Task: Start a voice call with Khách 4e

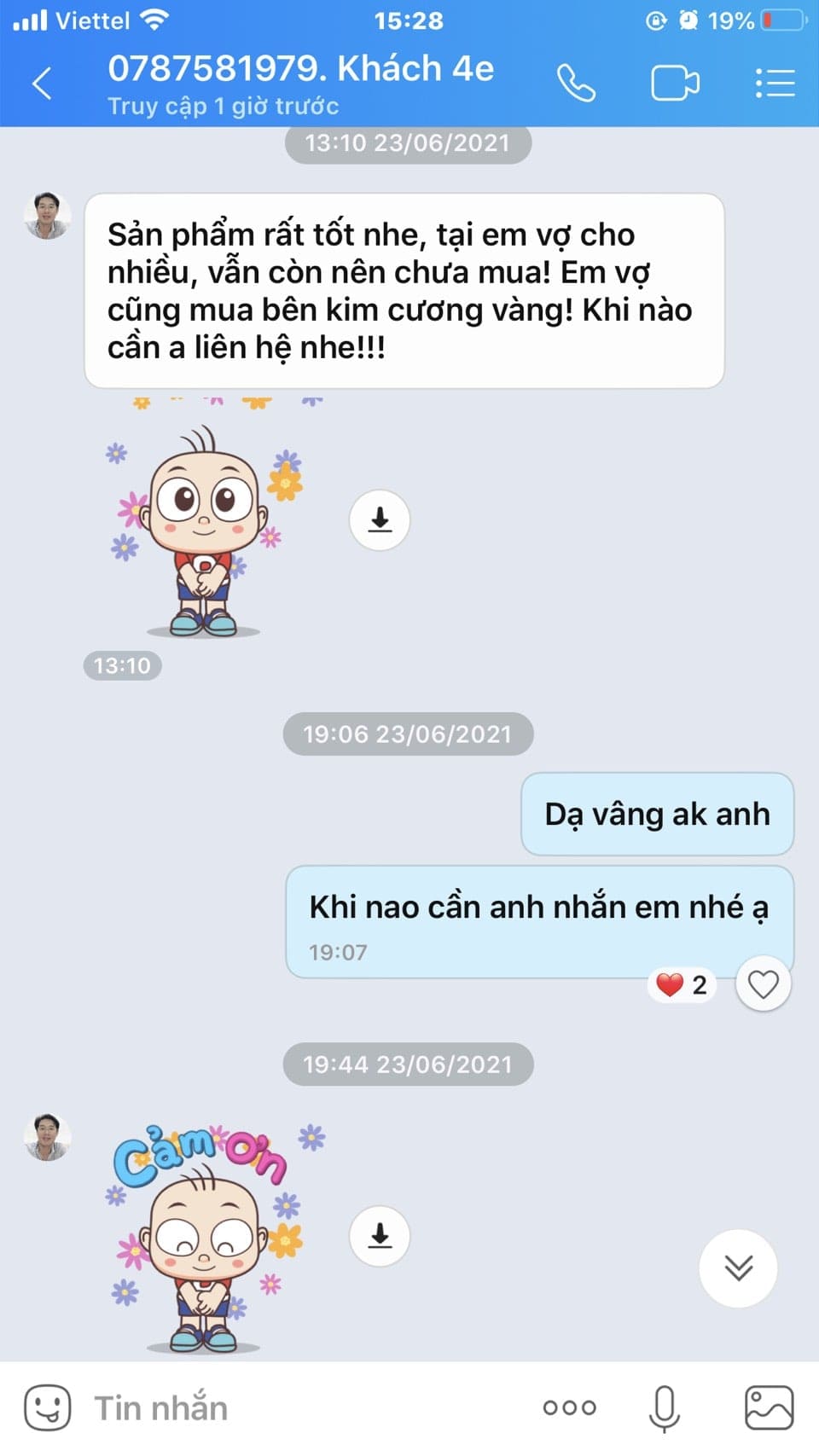Action: (577, 84)
